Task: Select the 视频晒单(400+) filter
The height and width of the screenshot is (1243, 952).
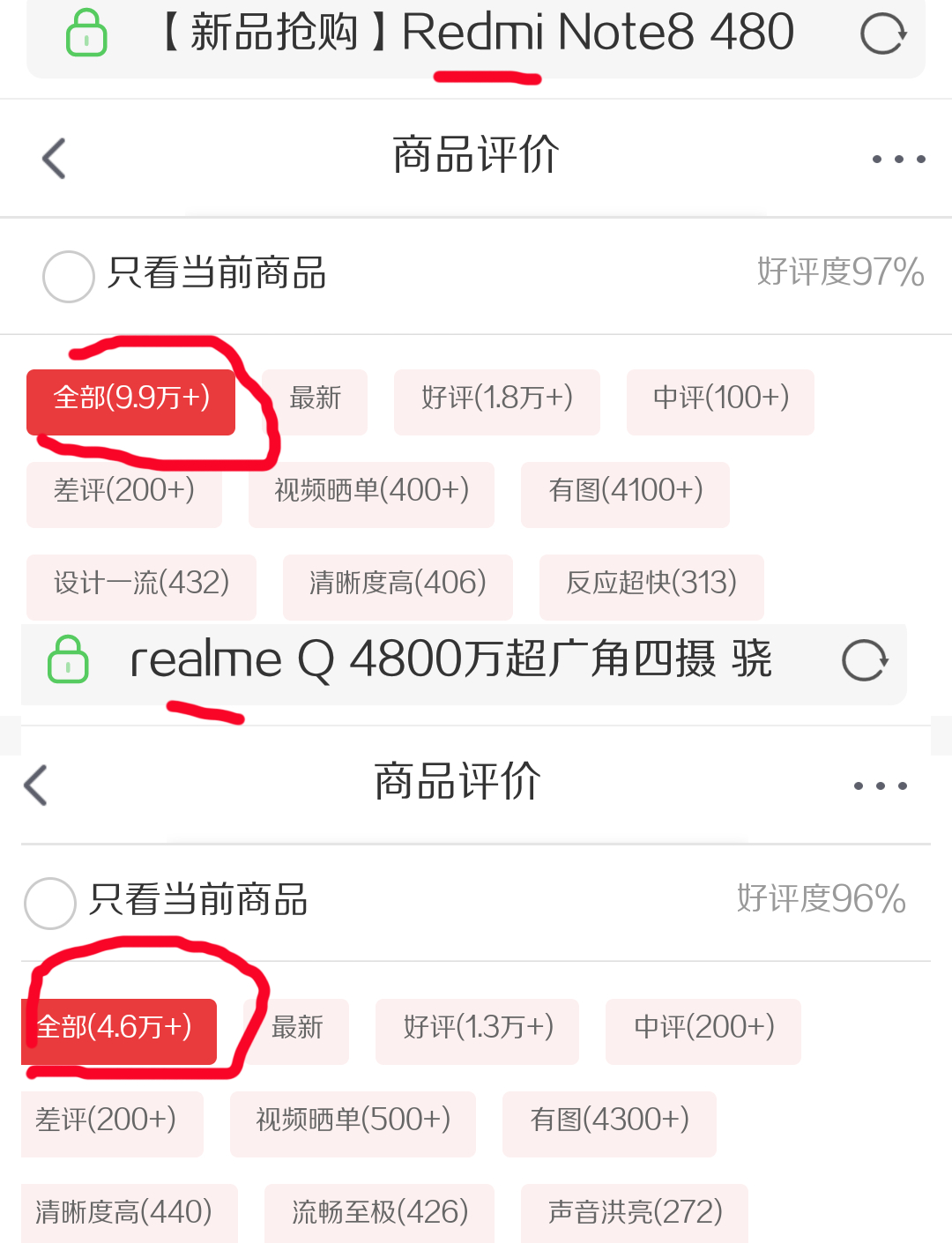Action: [x=370, y=492]
